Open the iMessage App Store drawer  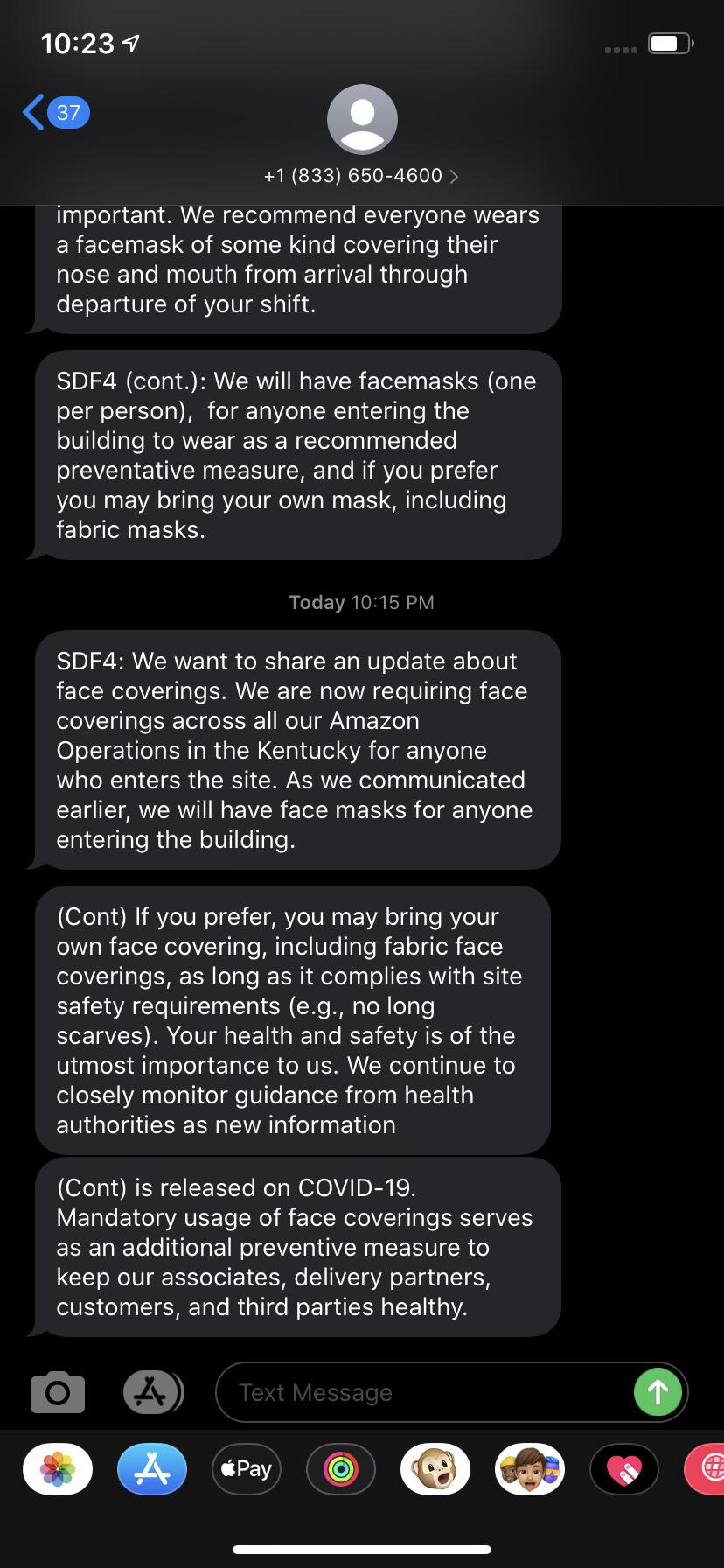pos(151,1391)
